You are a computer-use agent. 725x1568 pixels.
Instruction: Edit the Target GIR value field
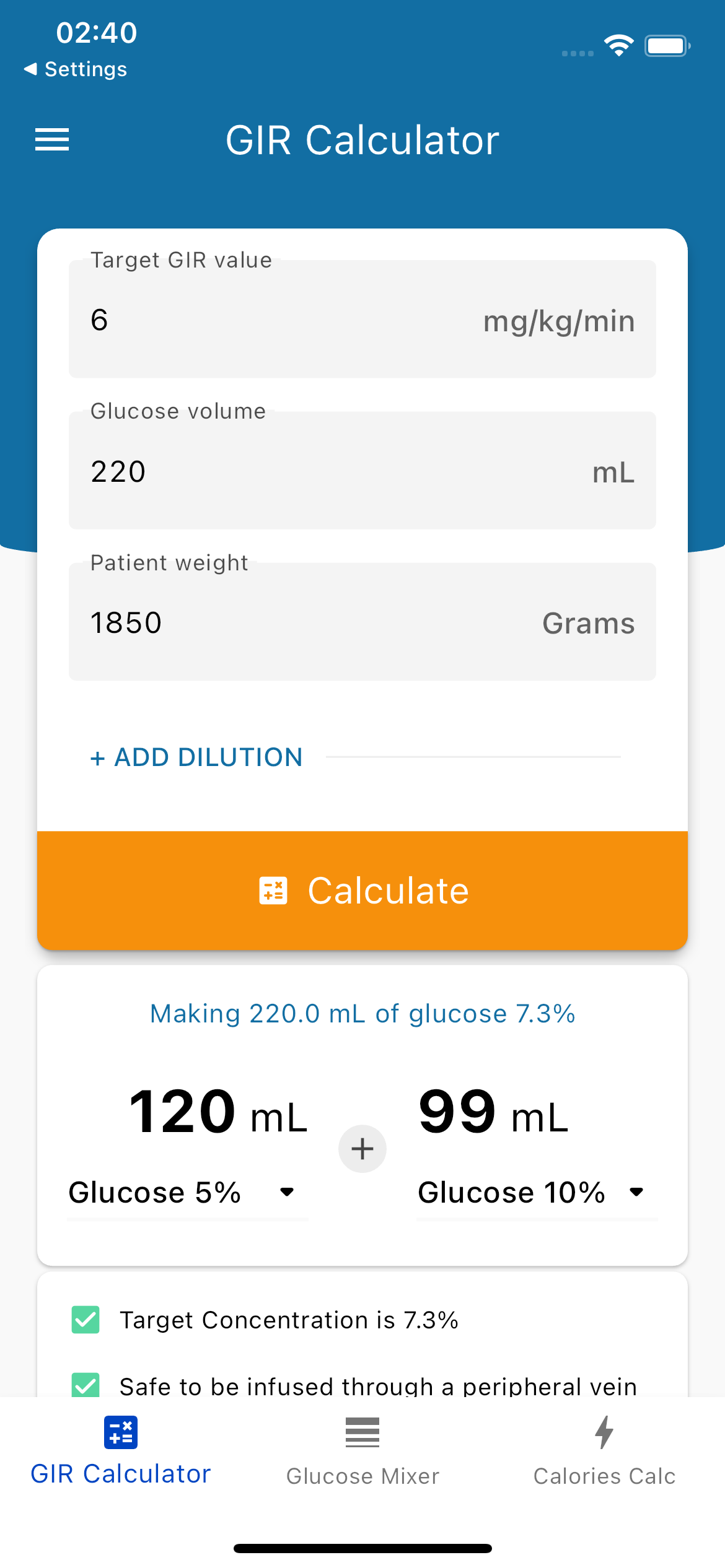pyautogui.click(x=362, y=319)
